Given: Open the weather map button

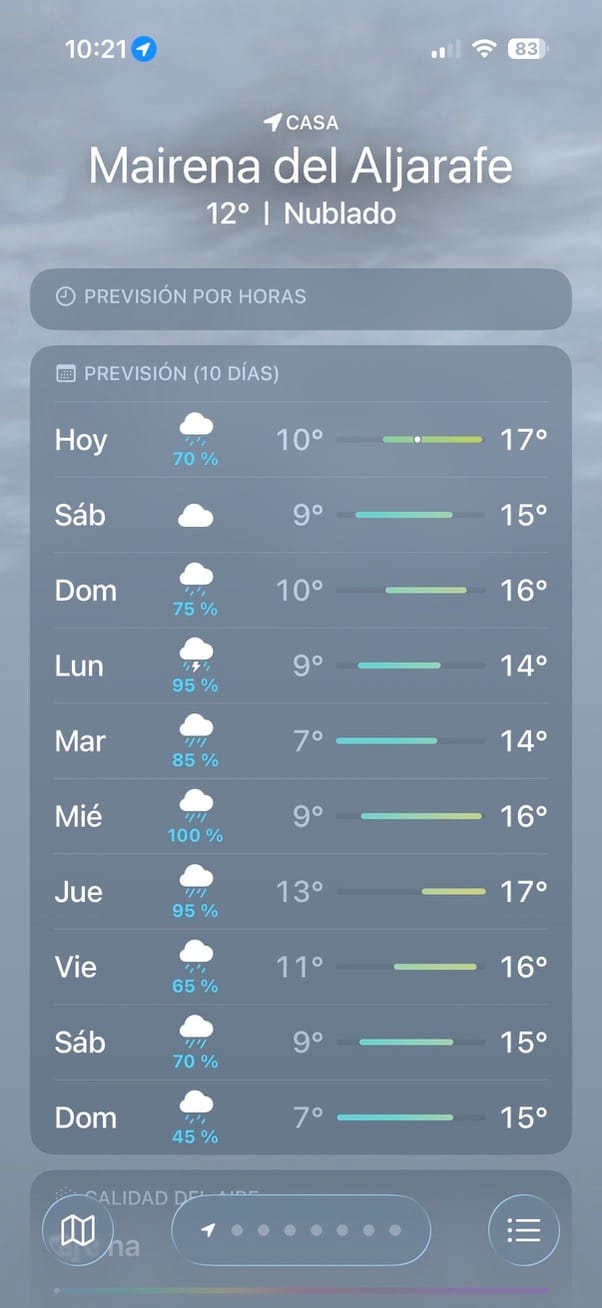Looking at the screenshot, I should 78,1230.
